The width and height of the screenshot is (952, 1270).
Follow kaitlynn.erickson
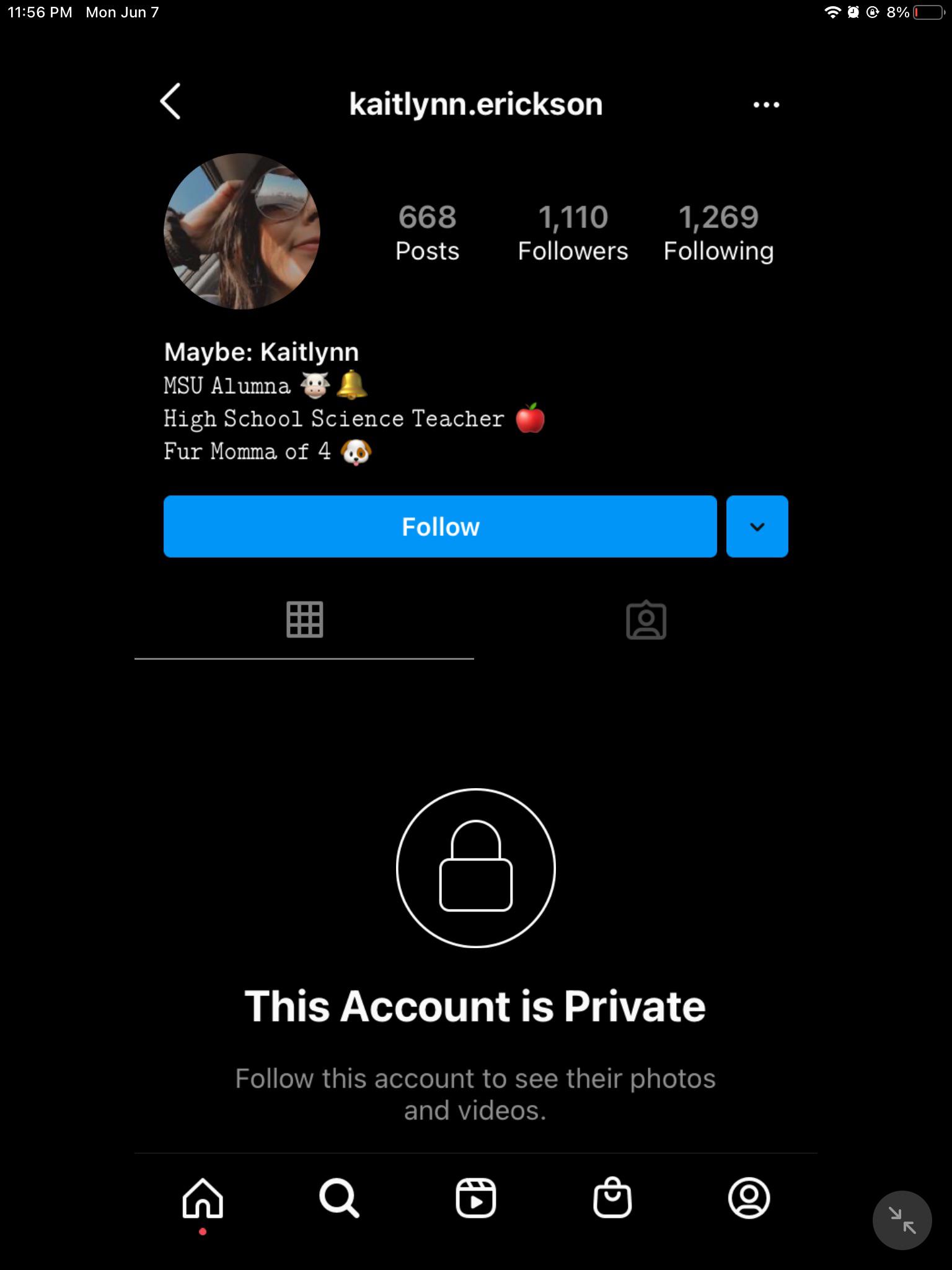click(x=440, y=526)
